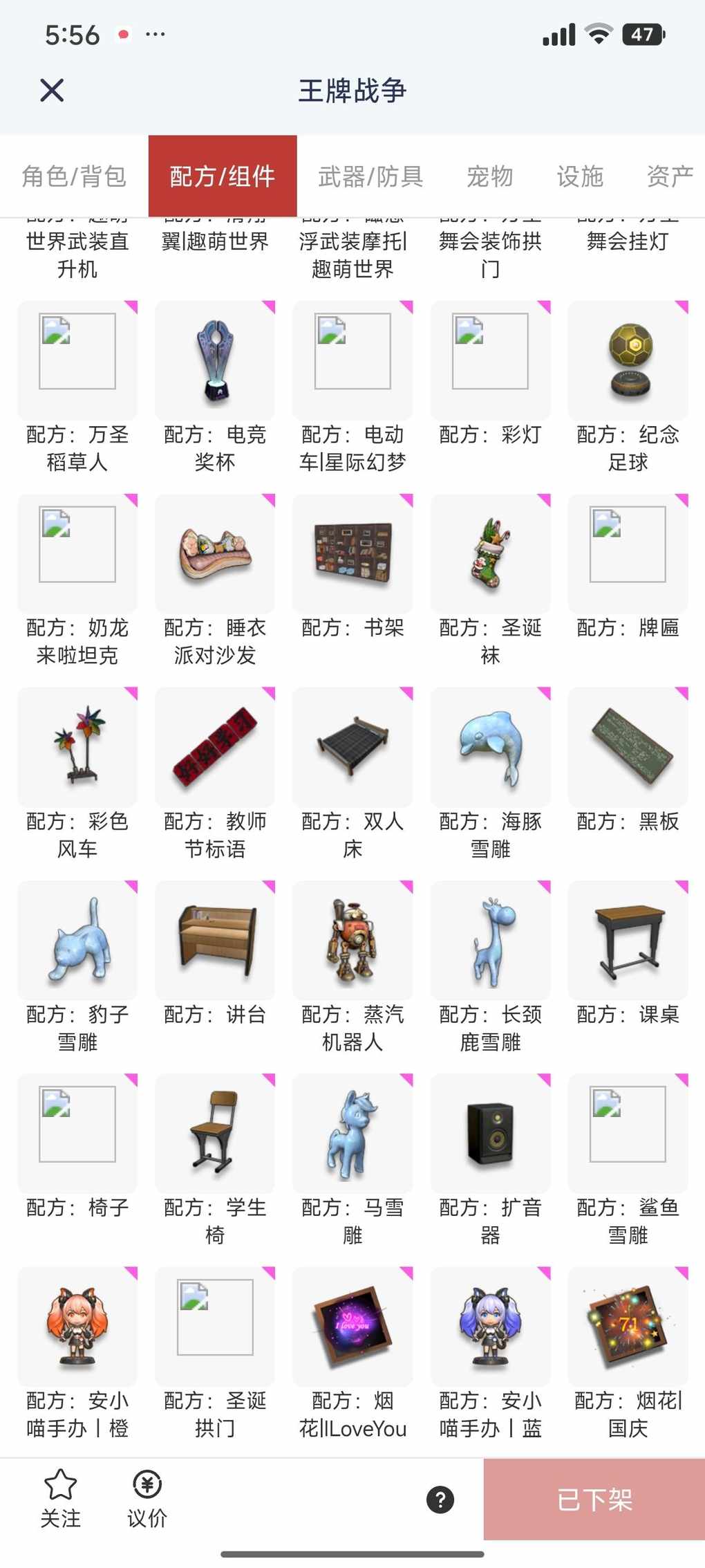
Task: Switch to the 武器/防具 tab
Action: click(370, 176)
